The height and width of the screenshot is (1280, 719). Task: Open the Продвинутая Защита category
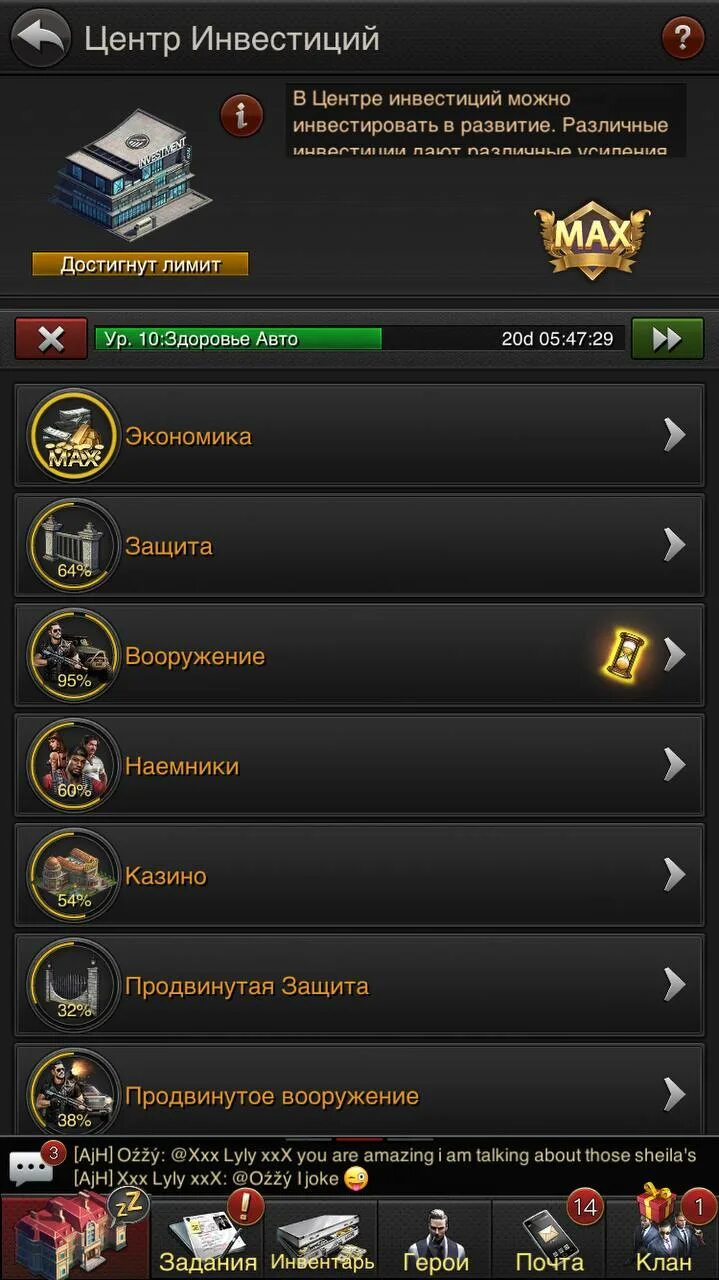click(x=359, y=986)
